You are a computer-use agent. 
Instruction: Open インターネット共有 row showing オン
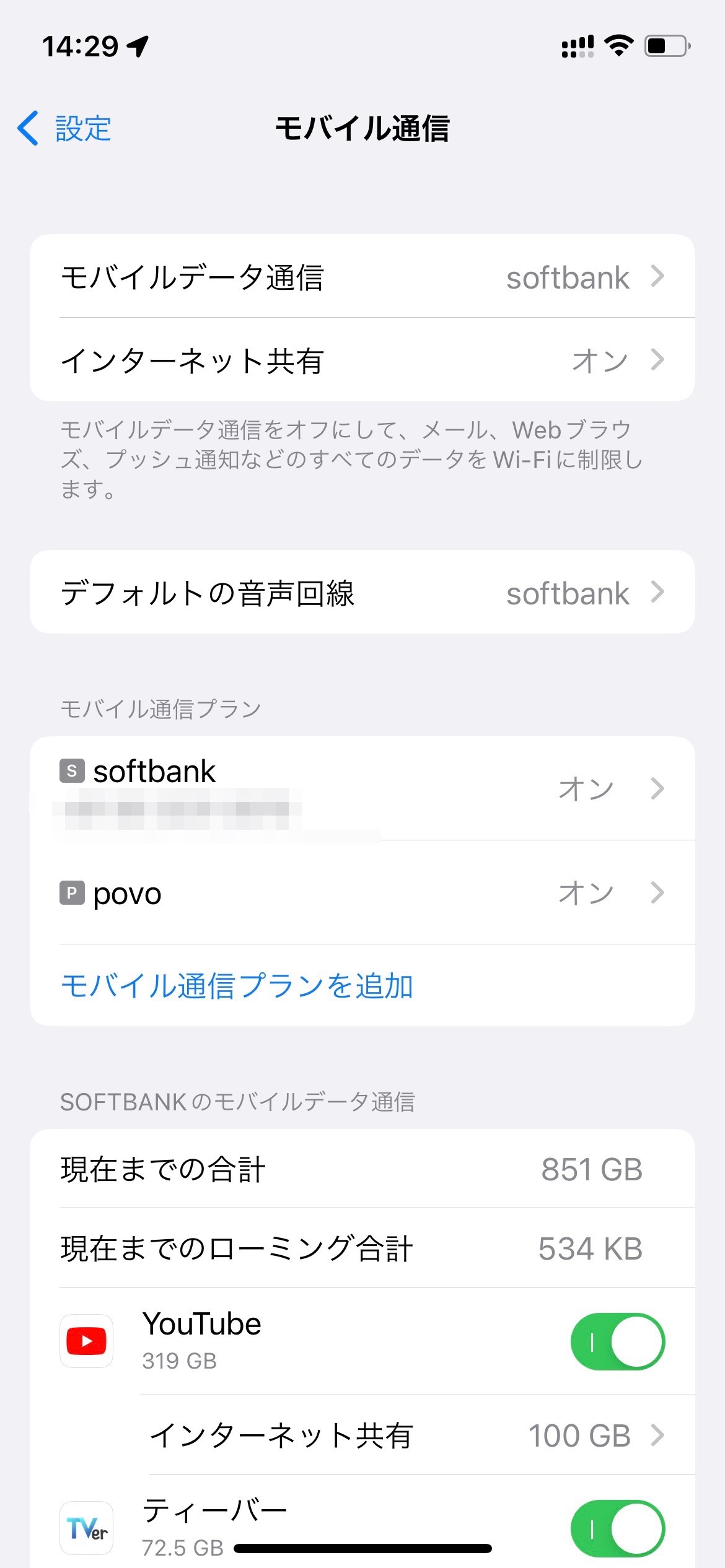tap(362, 360)
